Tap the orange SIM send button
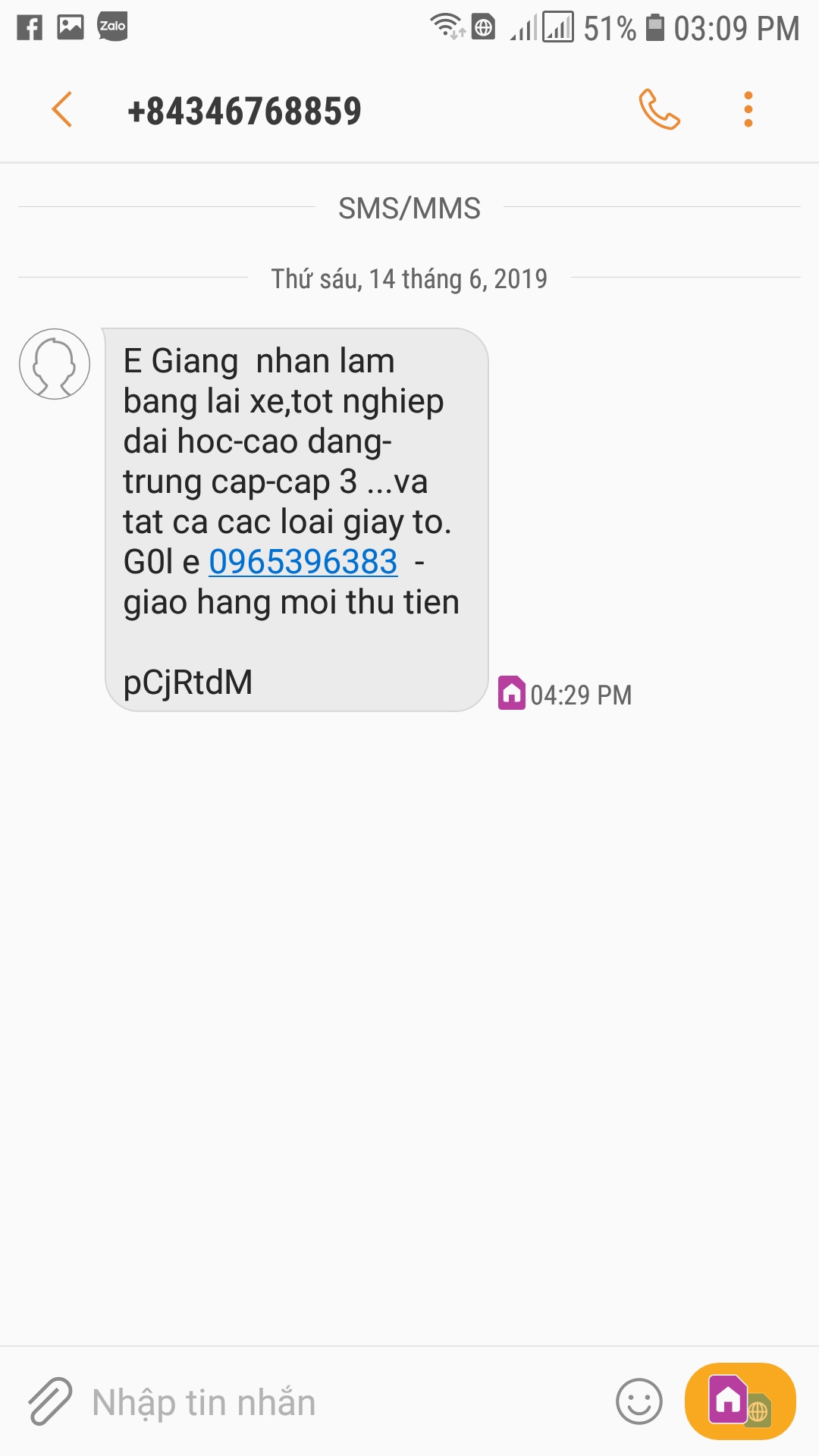Viewport: 819px width, 1456px height. 739,1401
